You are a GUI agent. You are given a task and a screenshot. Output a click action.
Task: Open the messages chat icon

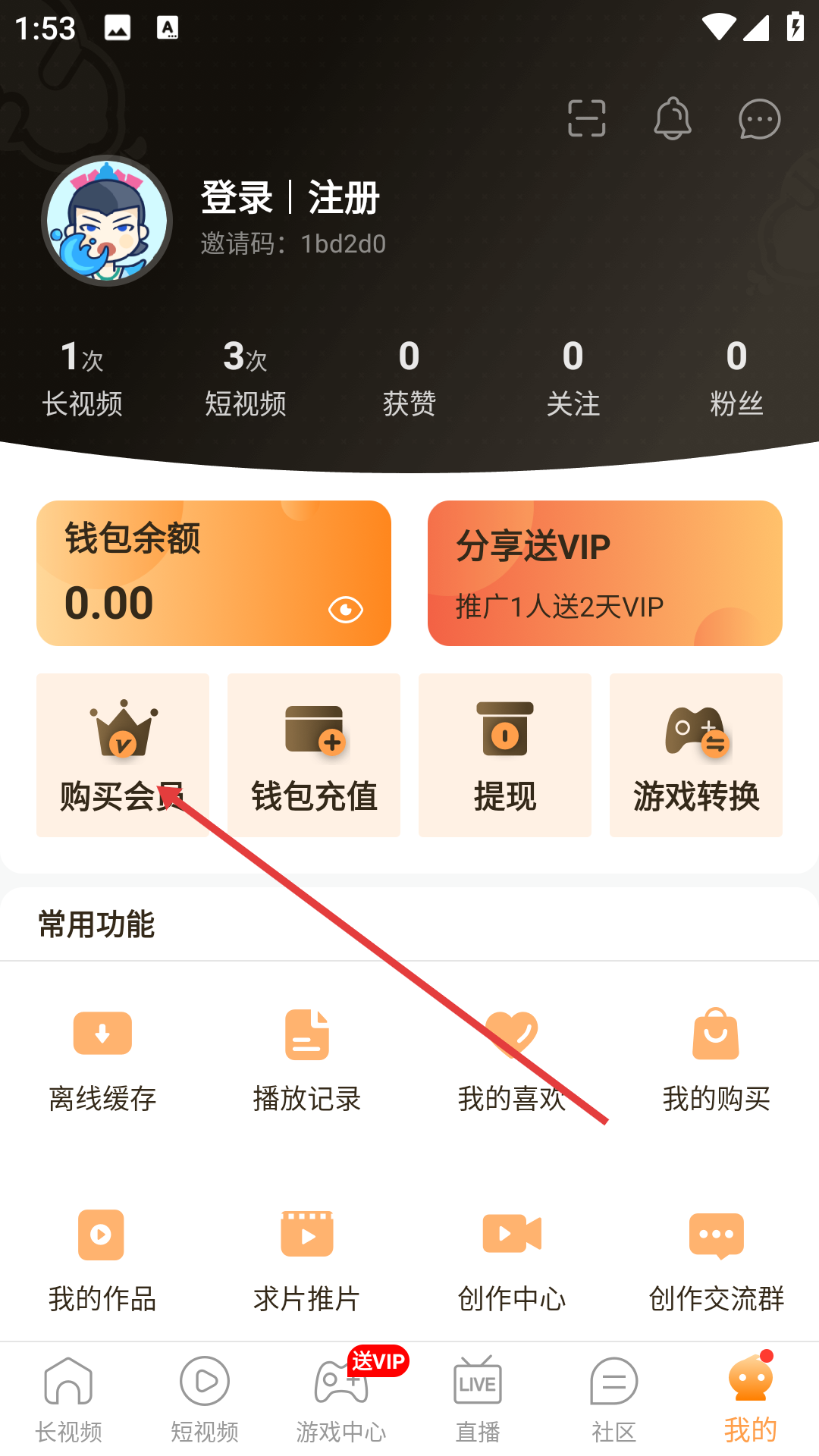pos(759,119)
